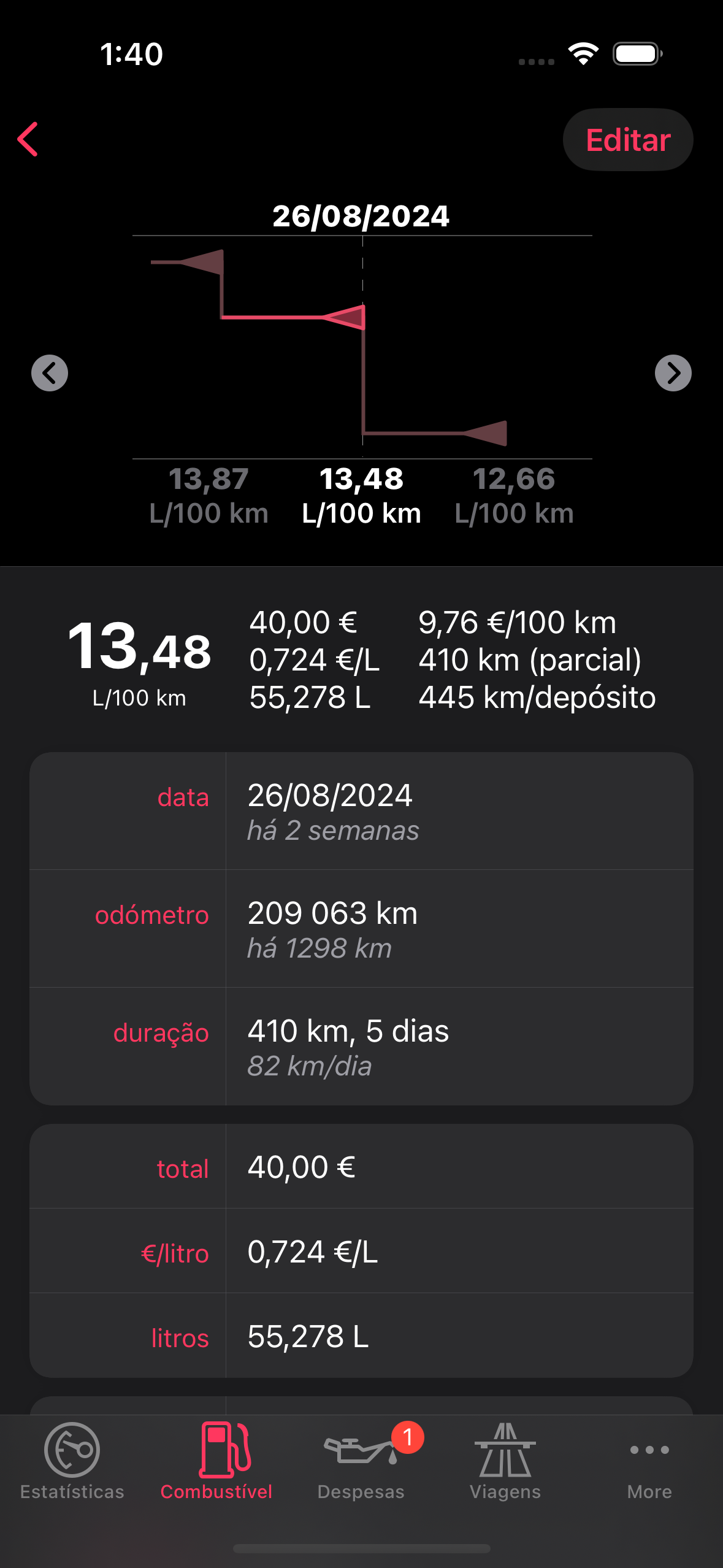Select the 12,66 L/100 km chart entry
Viewport: 723px width, 1568px height.
point(514,496)
